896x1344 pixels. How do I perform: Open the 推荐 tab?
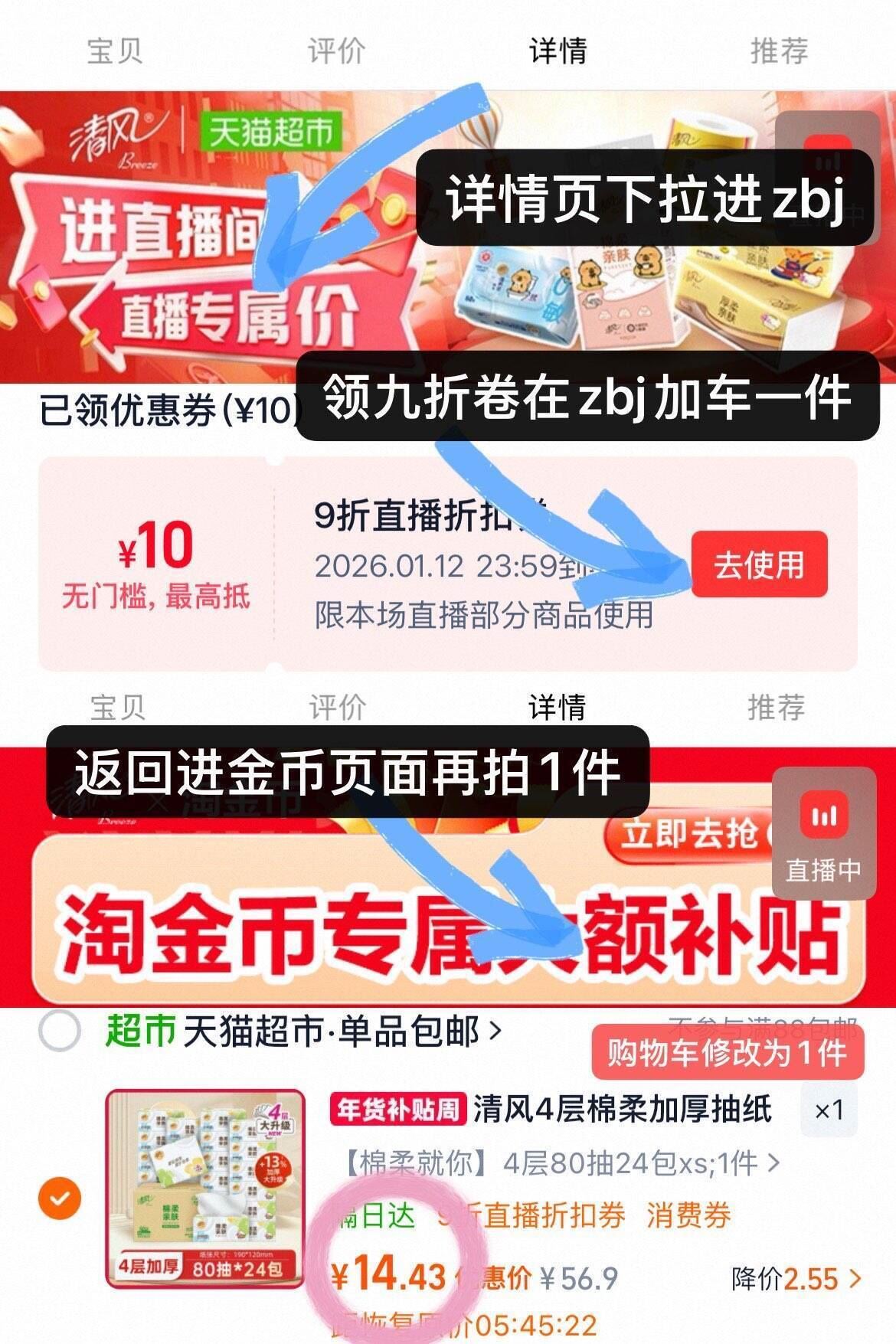pos(773,52)
